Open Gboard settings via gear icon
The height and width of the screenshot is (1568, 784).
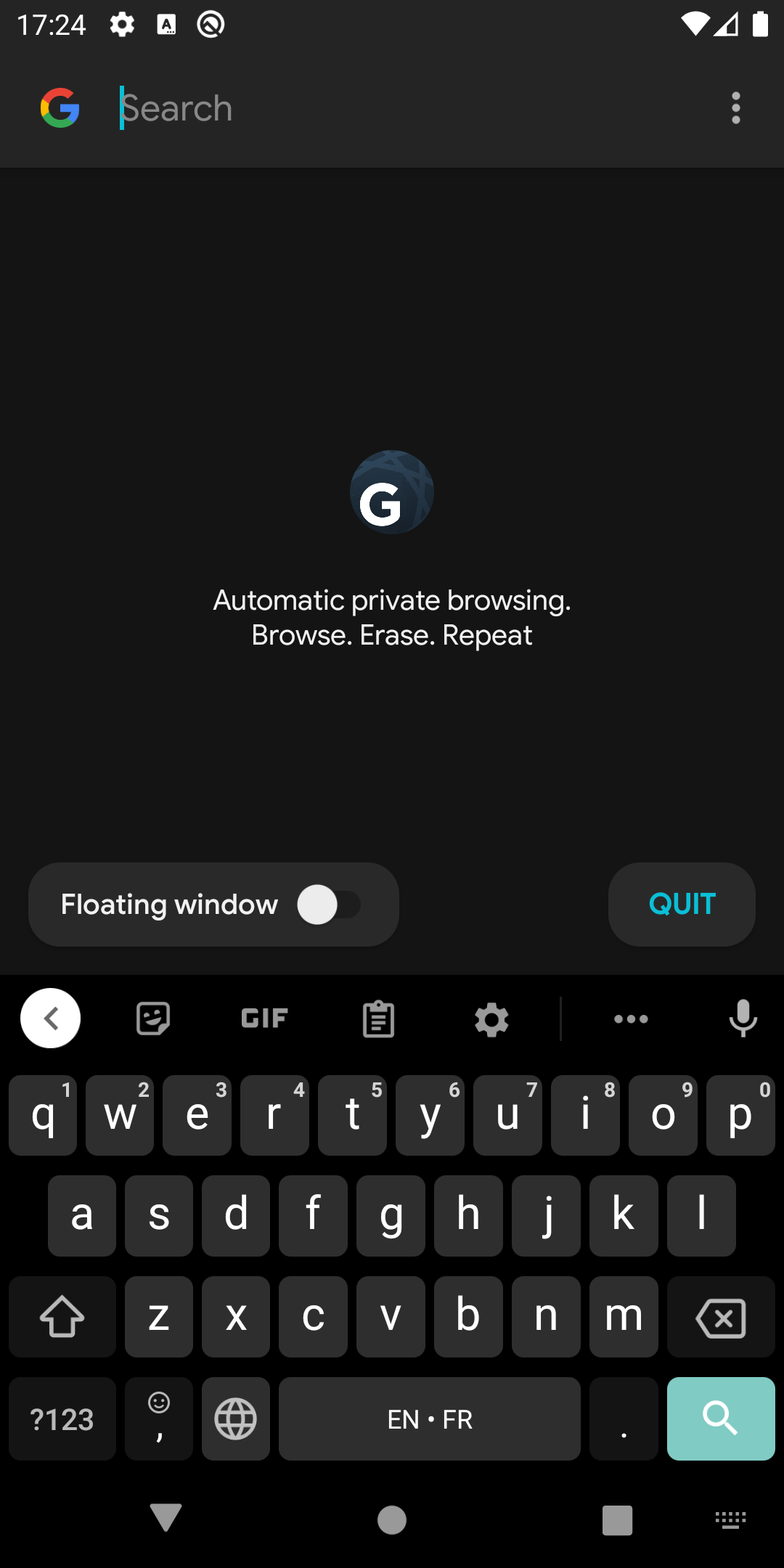coord(491,1018)
